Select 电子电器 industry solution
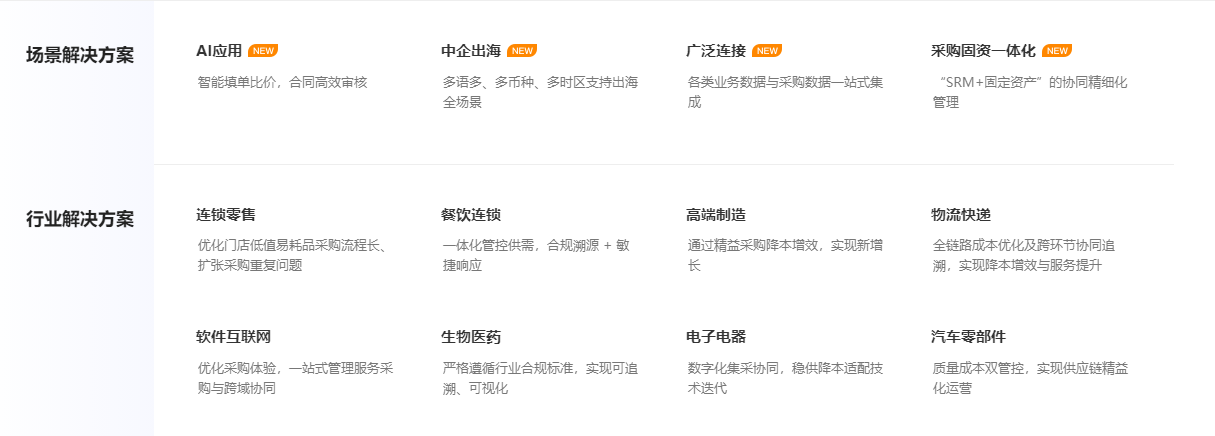The width and height of the screenshot is (1215, 436). 716,337
